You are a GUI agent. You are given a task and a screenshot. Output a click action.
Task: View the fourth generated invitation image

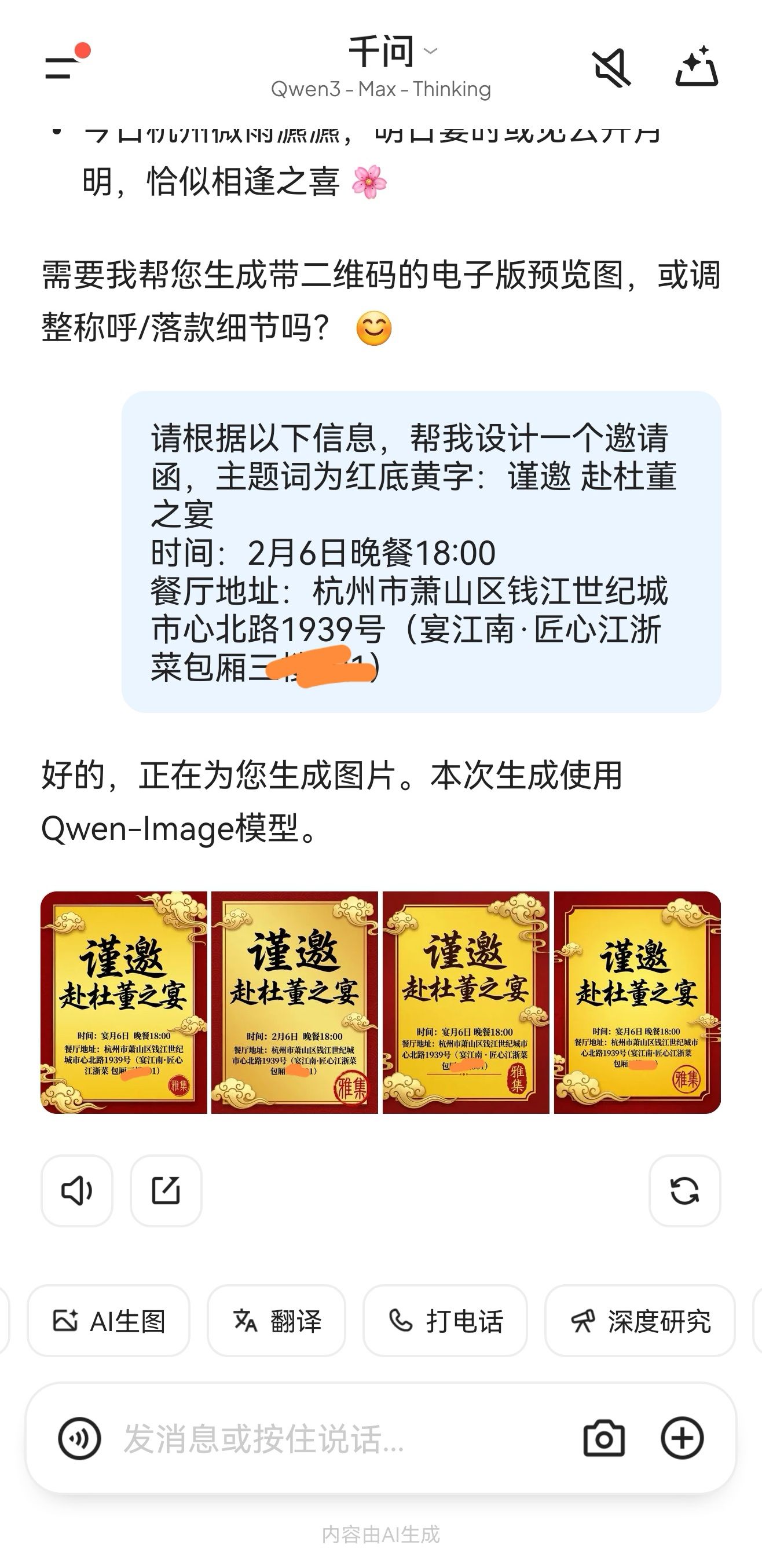click(636, 1002)
